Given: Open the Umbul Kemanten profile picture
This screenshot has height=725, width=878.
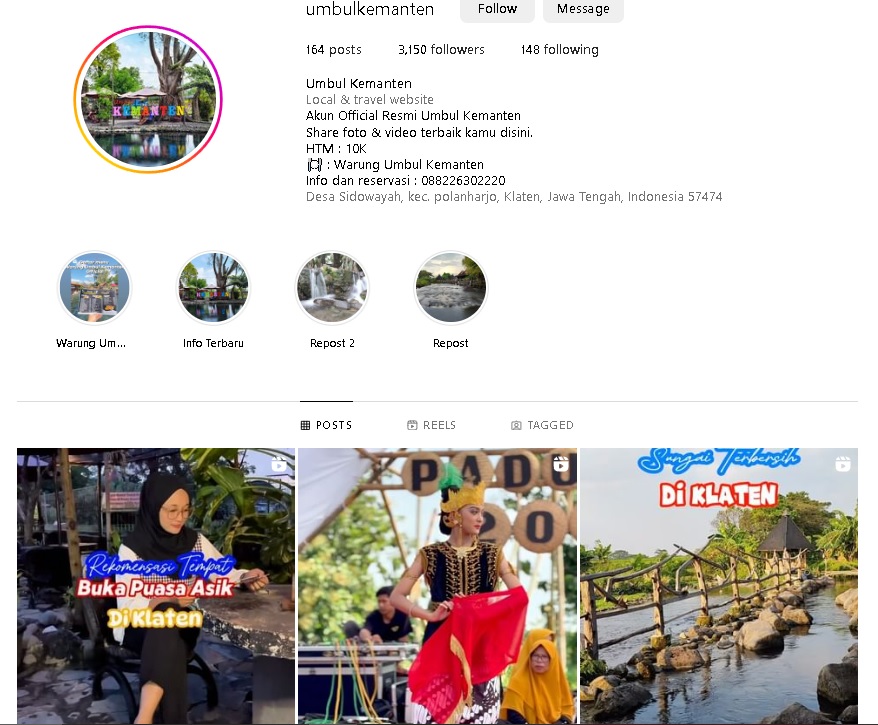Looking at the screenshot, I should (x=148, y=100).
